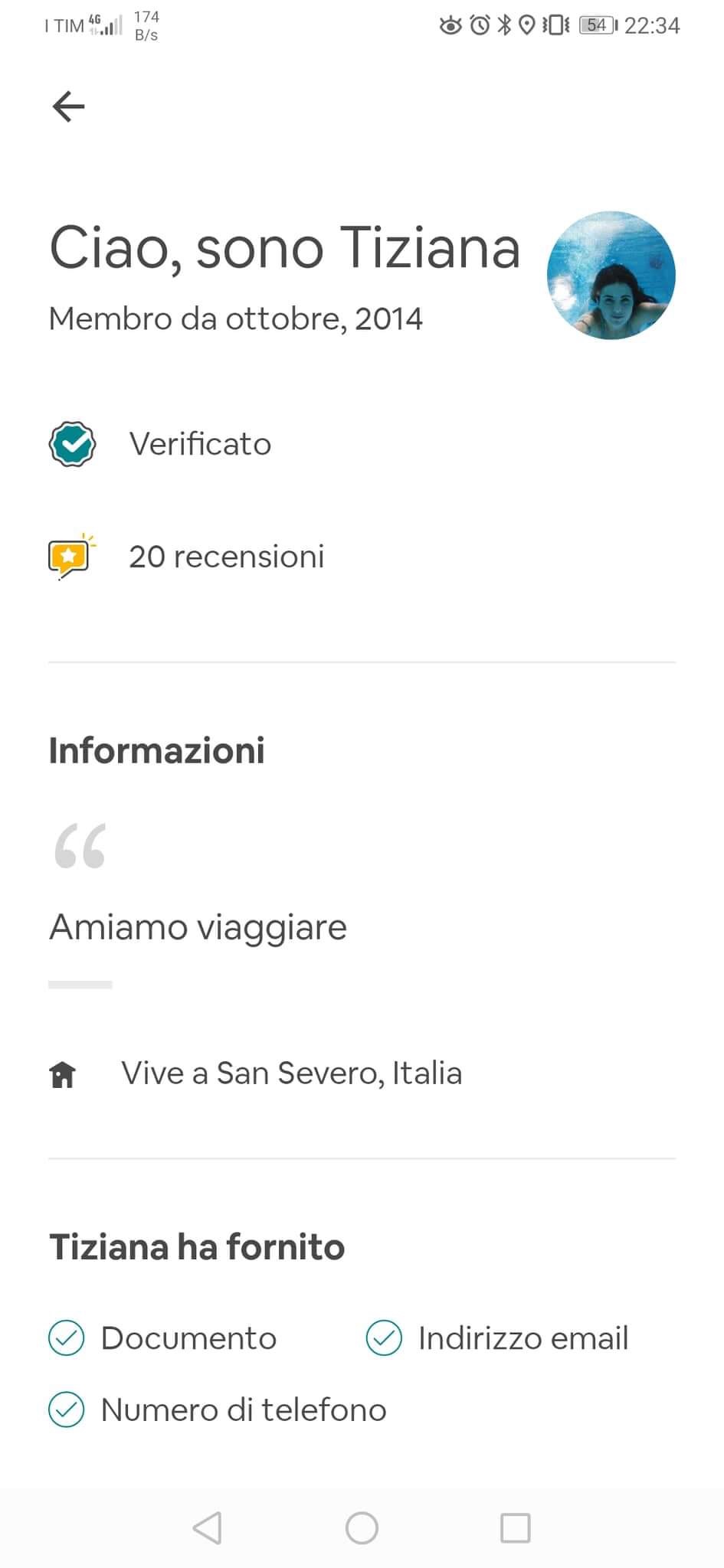Screen dimensions: 724x1568
Task: Open Tiziana's profile photo
Action: pos(611,276)
